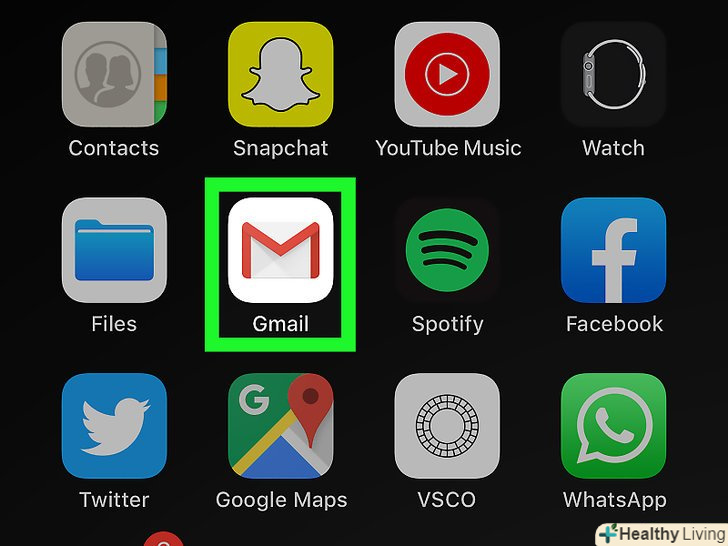Screen dimensions: 728x546
Task: Launch the Facebook app
Action: point(613,250)
